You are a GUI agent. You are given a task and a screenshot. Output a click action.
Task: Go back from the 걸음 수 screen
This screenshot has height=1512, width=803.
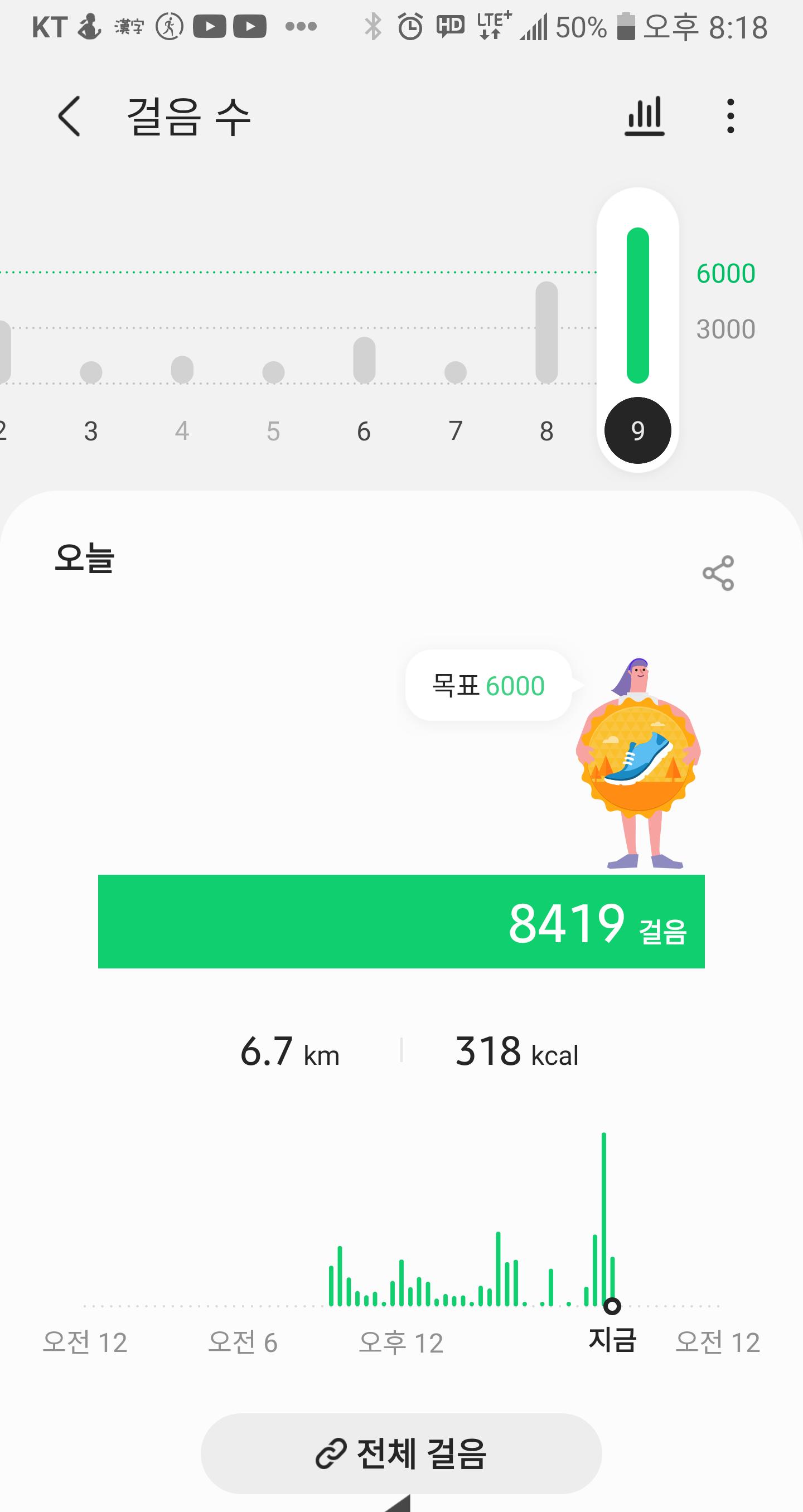[x=69, y=116]
